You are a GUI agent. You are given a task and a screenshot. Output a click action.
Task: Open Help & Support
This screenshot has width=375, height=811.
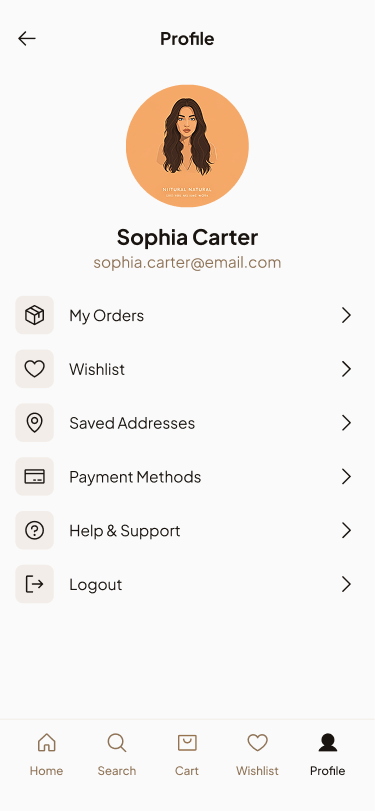coord(187,531)
